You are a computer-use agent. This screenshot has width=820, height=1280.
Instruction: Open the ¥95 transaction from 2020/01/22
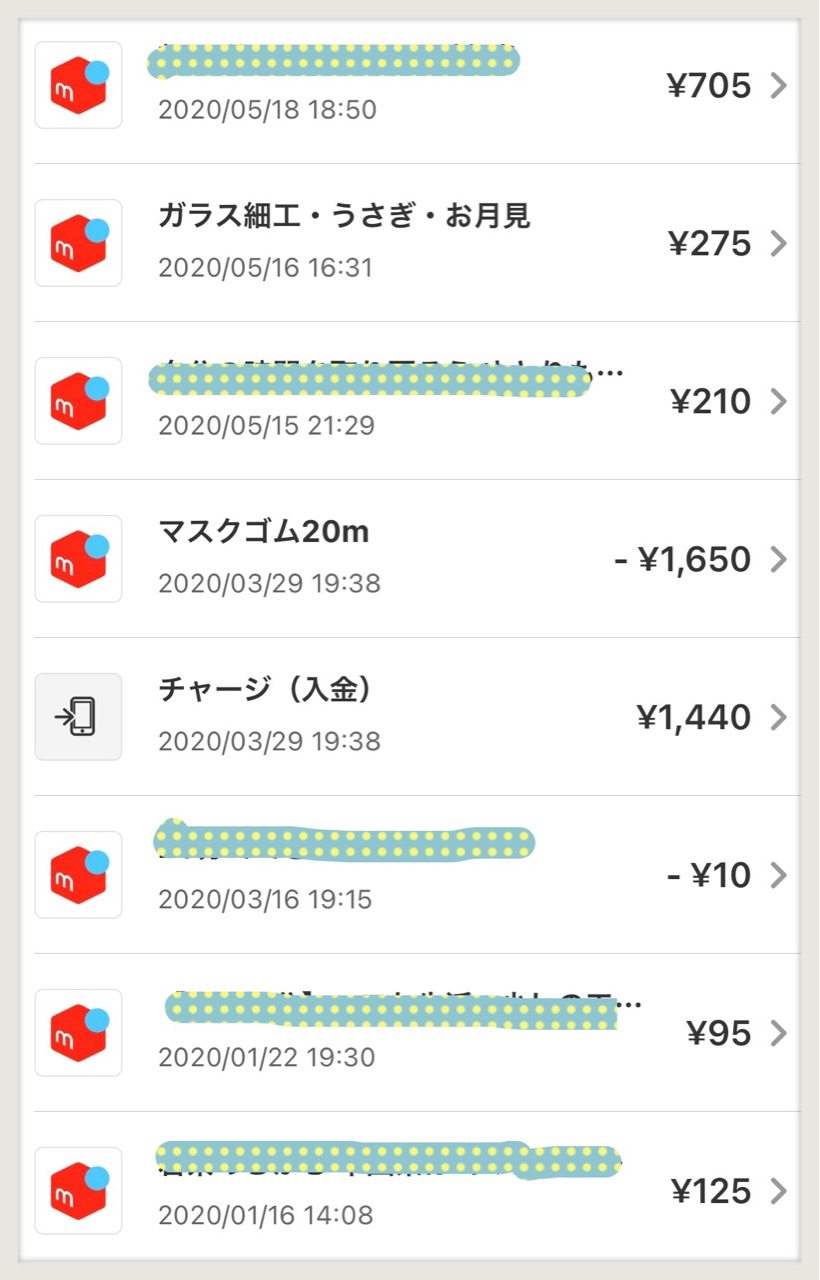coord(410,1033)
